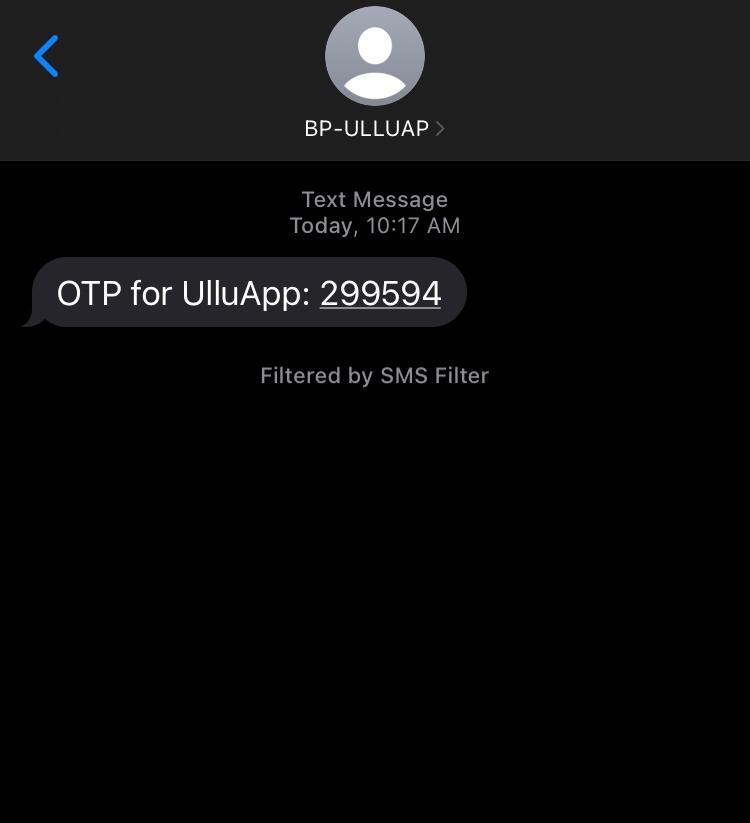Open BP-ULLUAP contact details
The image size is (750, 823).
pyautogui.click(x=374, y=128)
